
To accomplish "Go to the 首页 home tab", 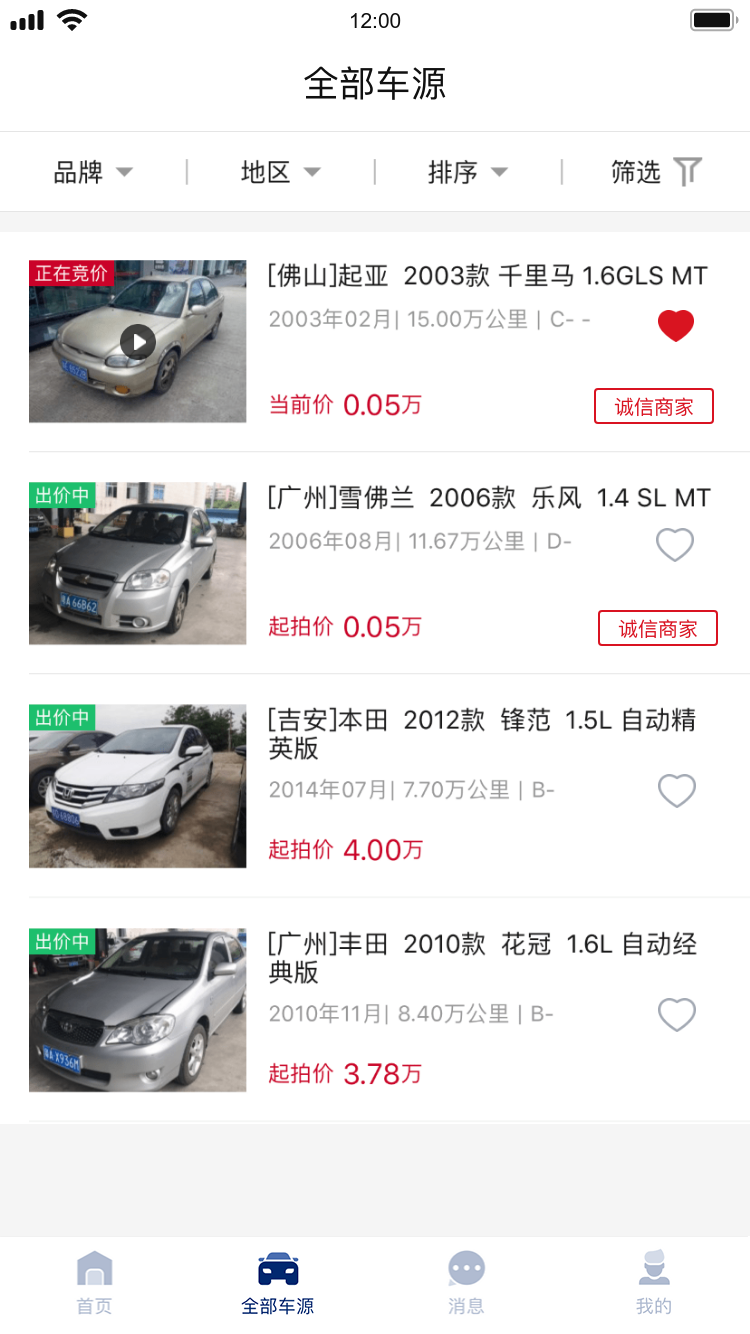I will click(x=94, y=1282).
